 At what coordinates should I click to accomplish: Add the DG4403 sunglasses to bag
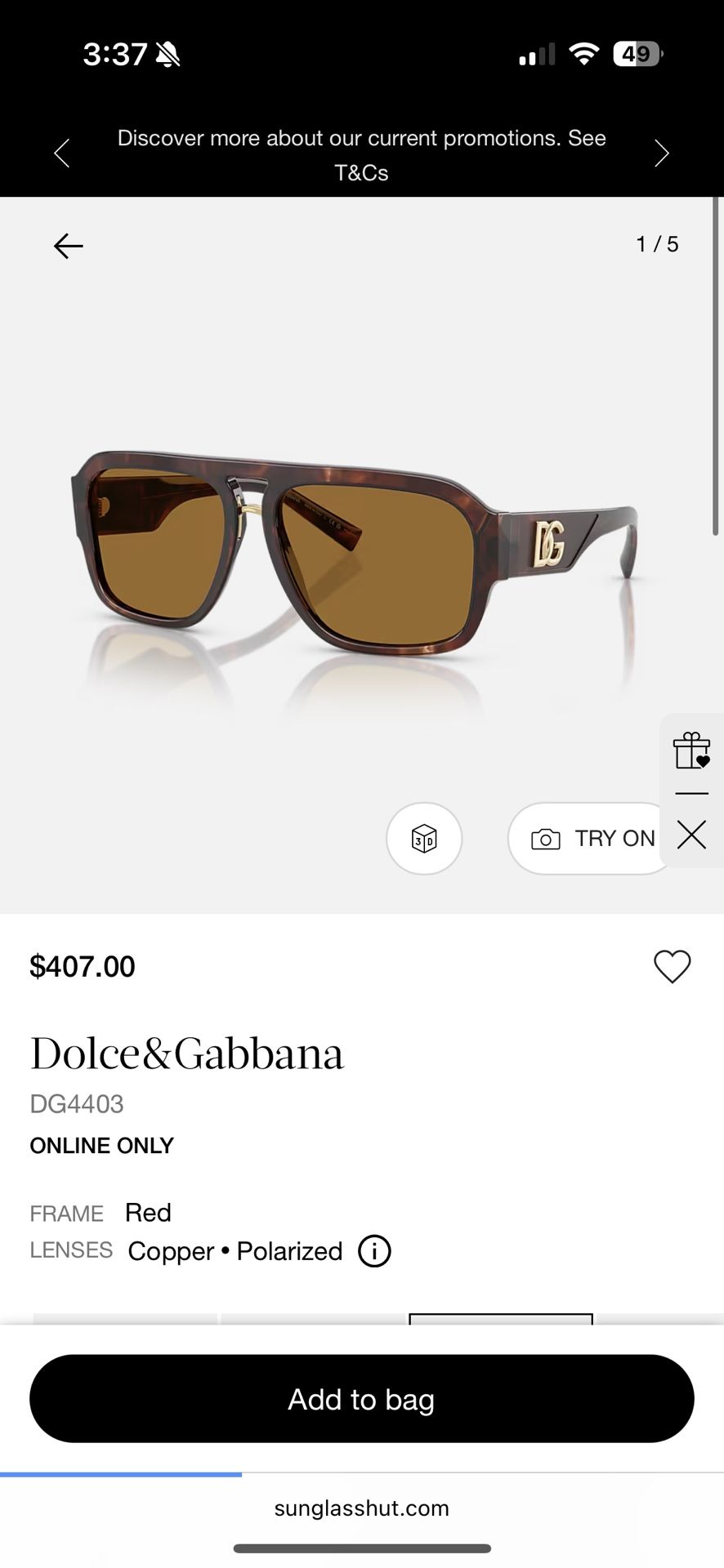(x=361, y=1399)
